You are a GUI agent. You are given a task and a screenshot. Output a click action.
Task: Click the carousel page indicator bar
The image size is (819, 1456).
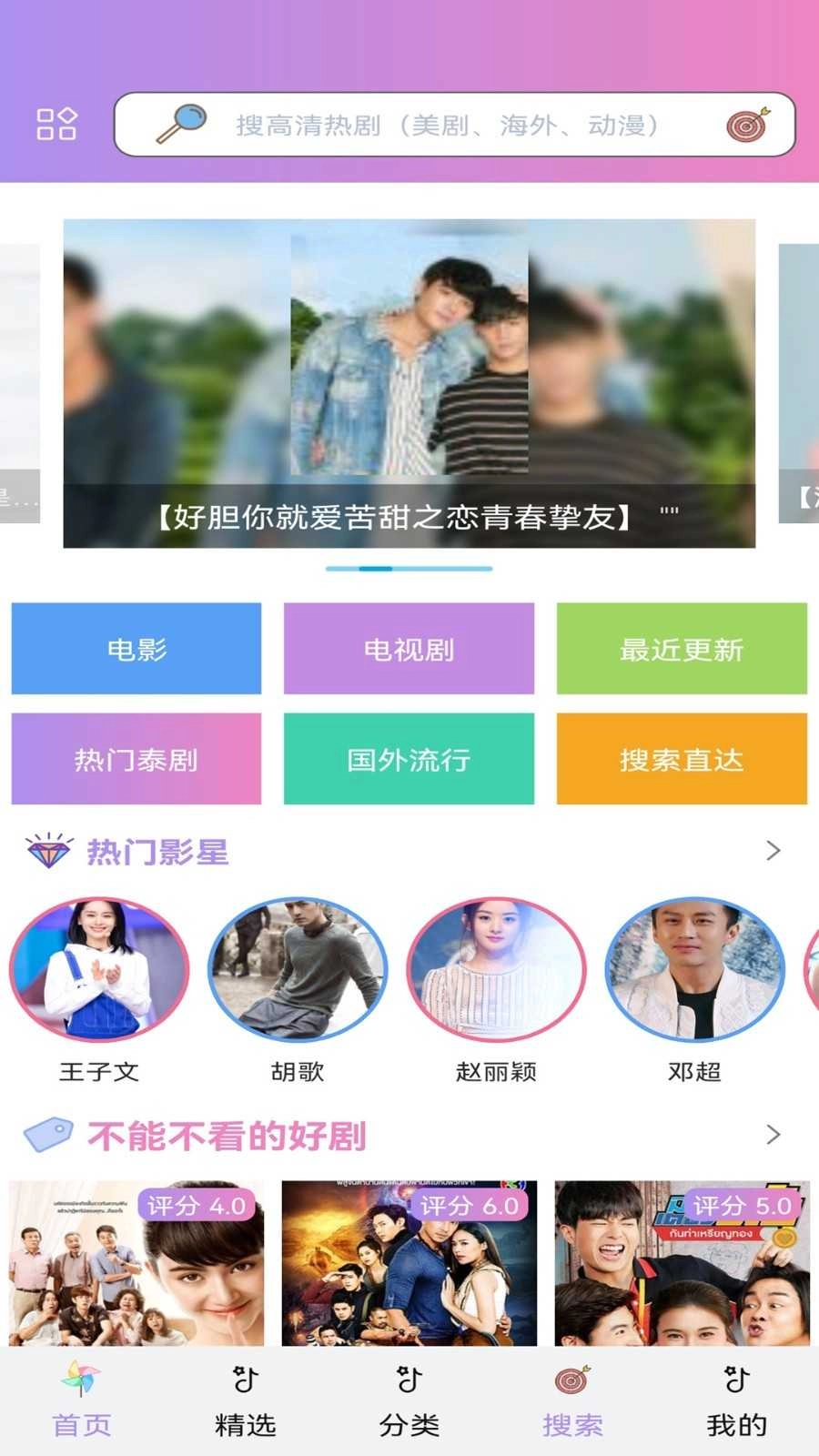pyautogui.click(x=409, y=567)
